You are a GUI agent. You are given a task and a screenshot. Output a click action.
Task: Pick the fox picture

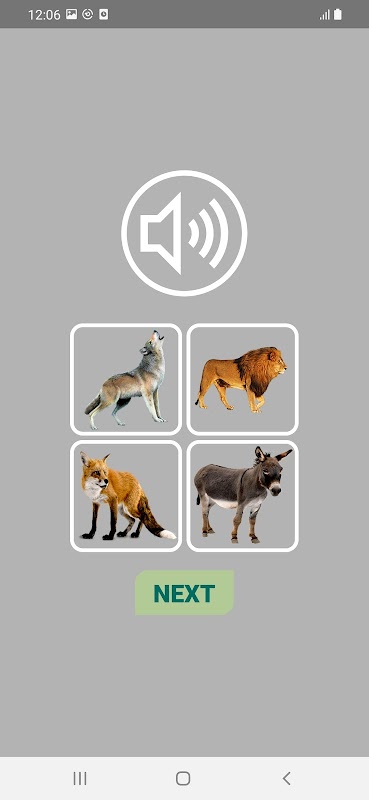click(126, 496)
